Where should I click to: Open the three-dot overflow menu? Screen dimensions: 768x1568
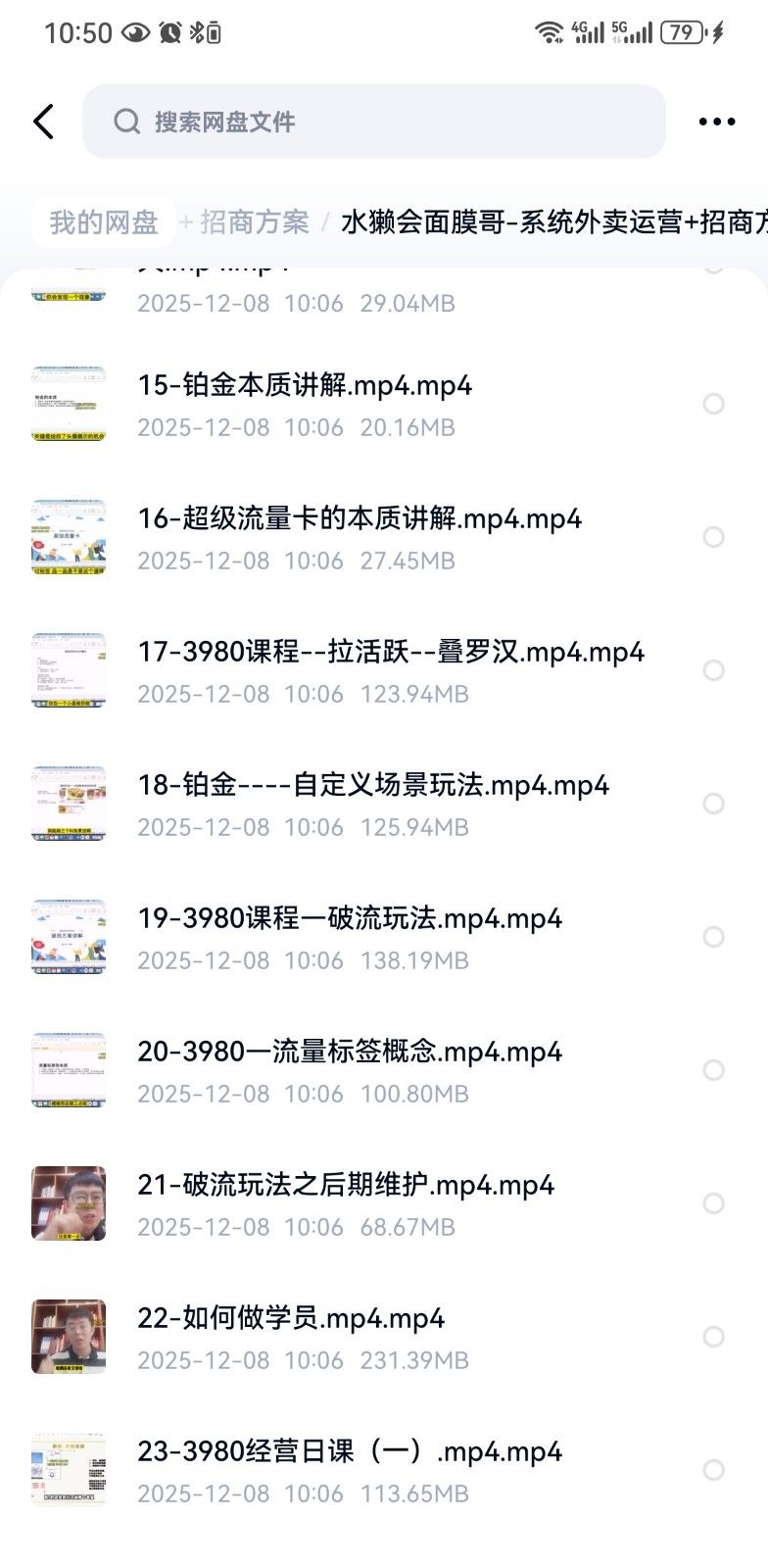click(716, 122)
